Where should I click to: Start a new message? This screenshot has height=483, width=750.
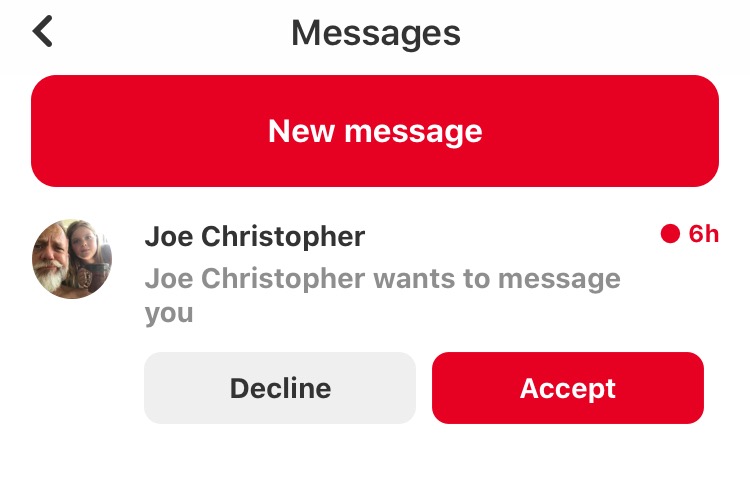coord(375,131)
